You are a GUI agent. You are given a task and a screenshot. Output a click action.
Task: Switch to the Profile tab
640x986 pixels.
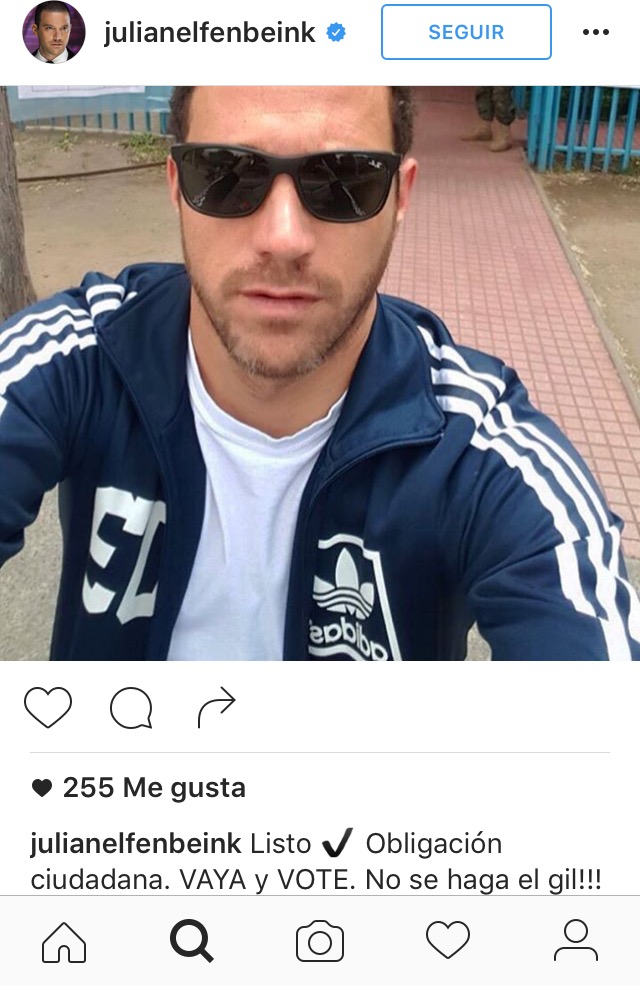(x=575, y=941)
